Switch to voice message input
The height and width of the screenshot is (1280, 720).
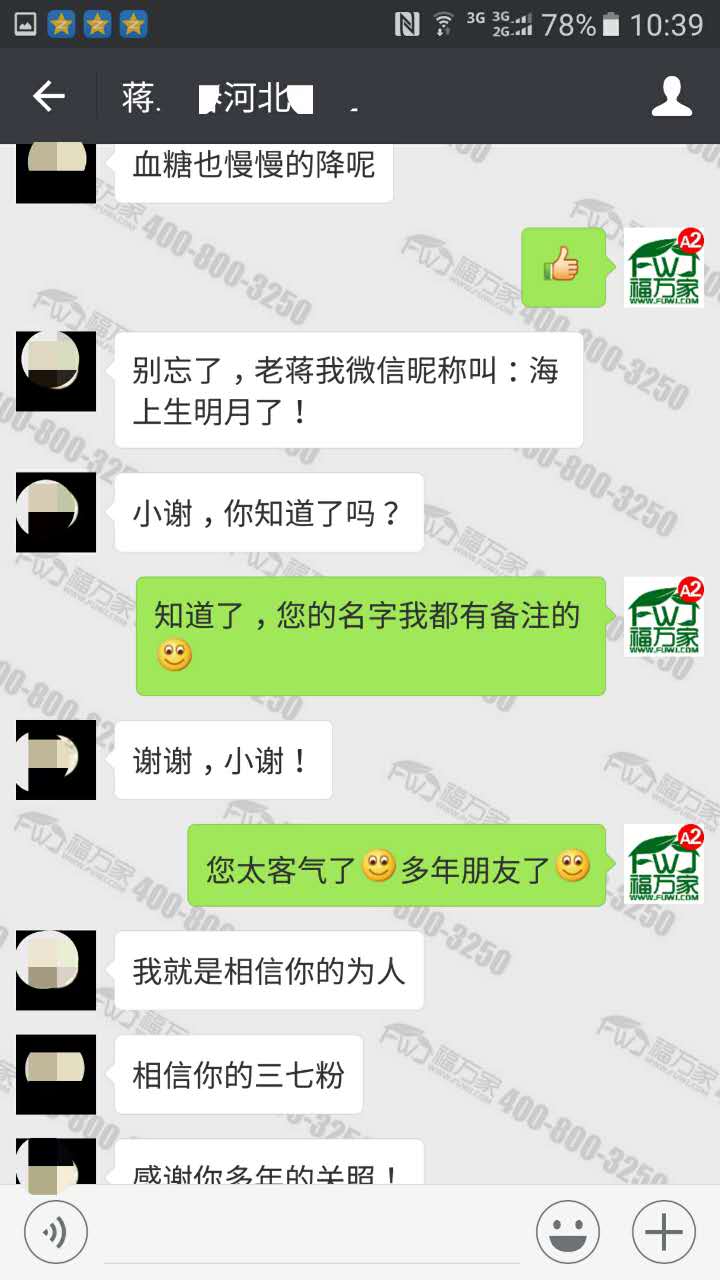point(56,1231)
